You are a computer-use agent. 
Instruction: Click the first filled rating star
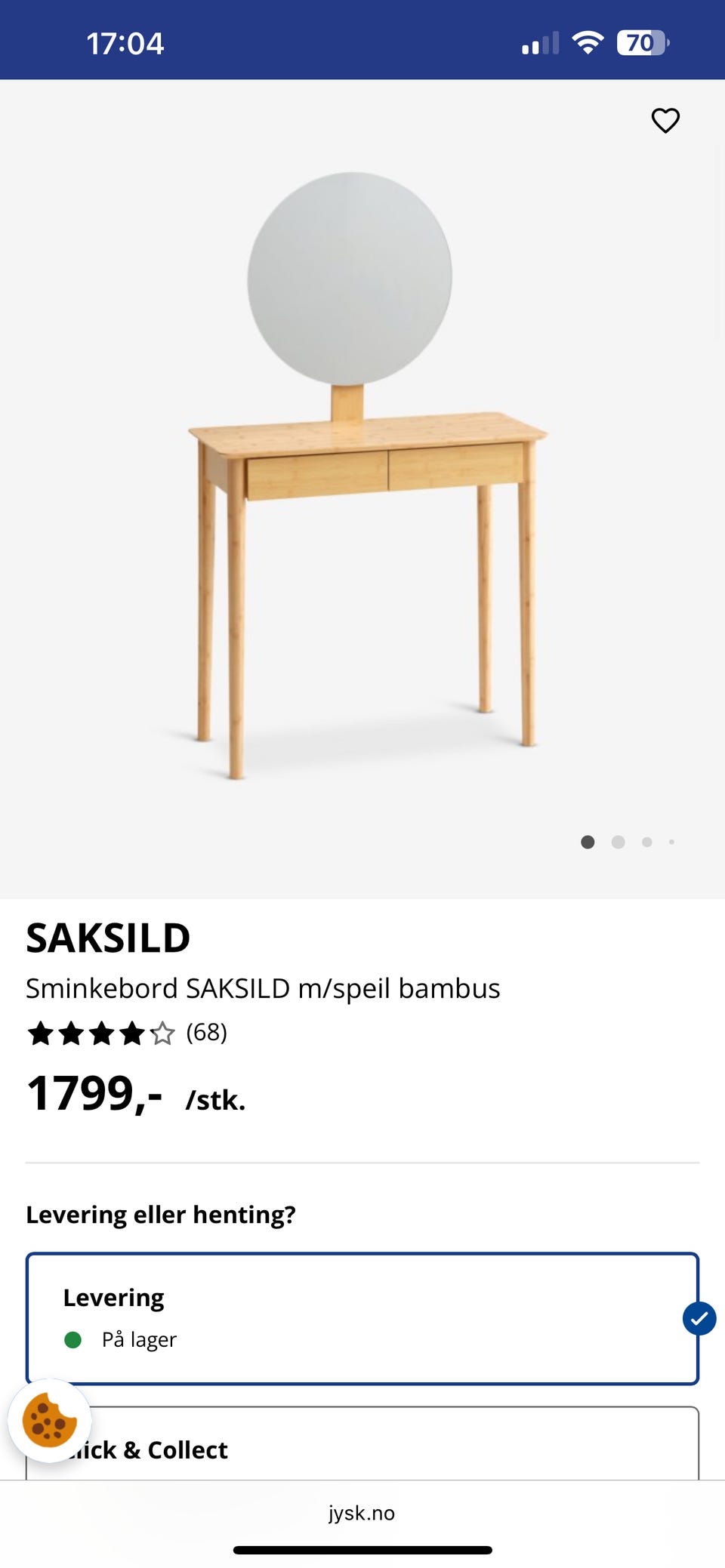click(43, 1034)
